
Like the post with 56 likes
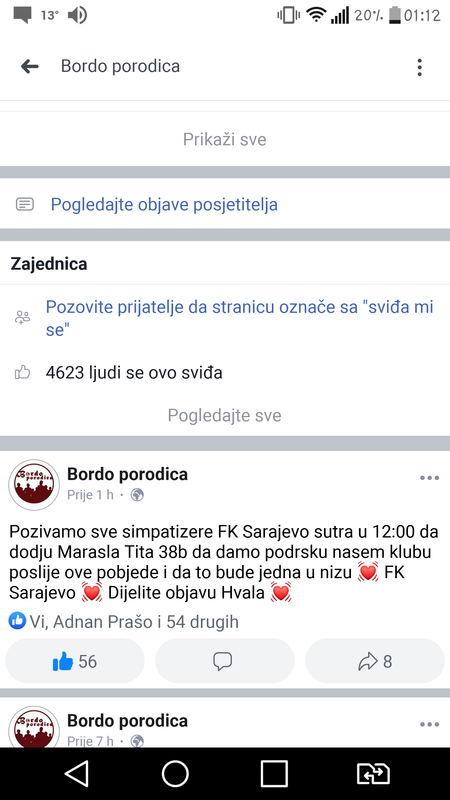pyautogui.click(x=75, y=661)
